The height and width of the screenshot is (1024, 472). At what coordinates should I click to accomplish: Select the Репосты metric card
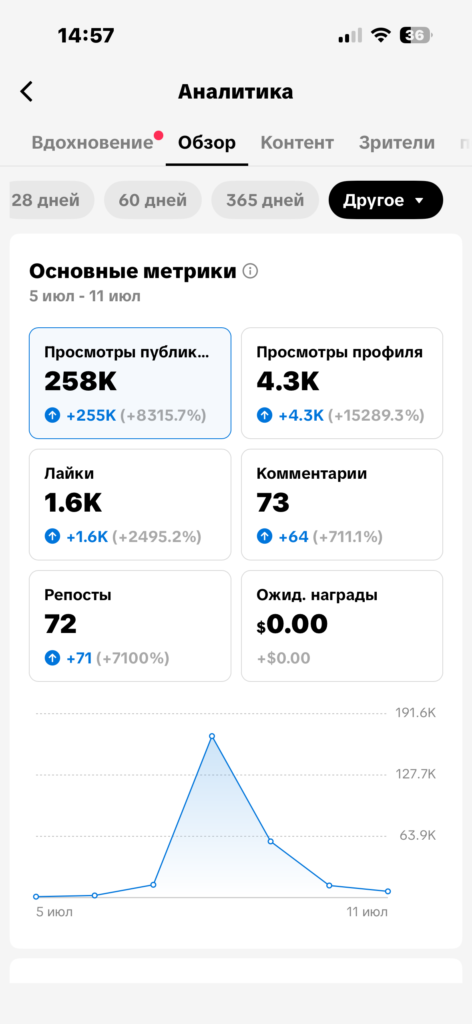(130, 626)
